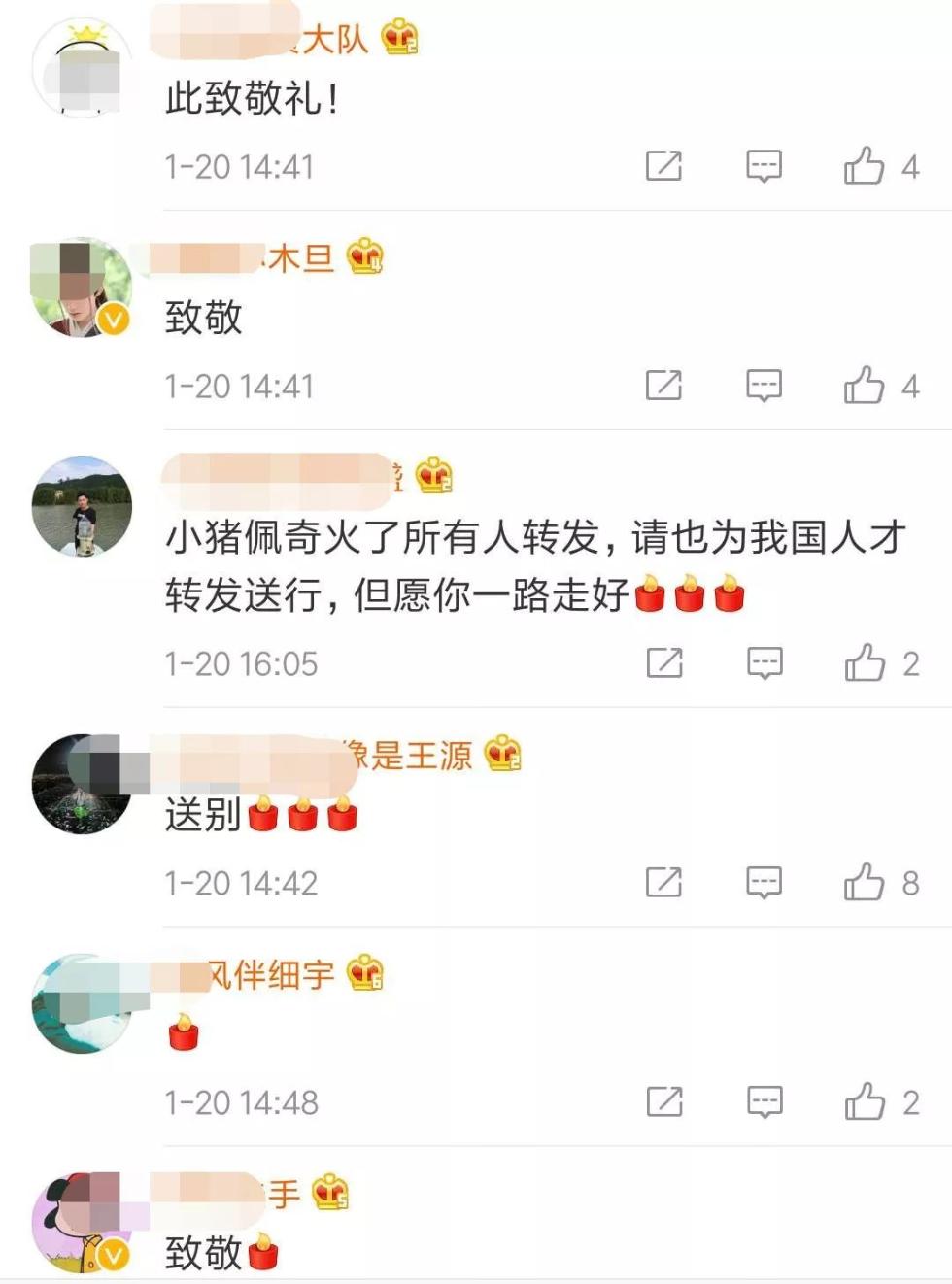Like the comment by user ending 木旦
Screen dimensions: 952x1284
coord(864,386)
